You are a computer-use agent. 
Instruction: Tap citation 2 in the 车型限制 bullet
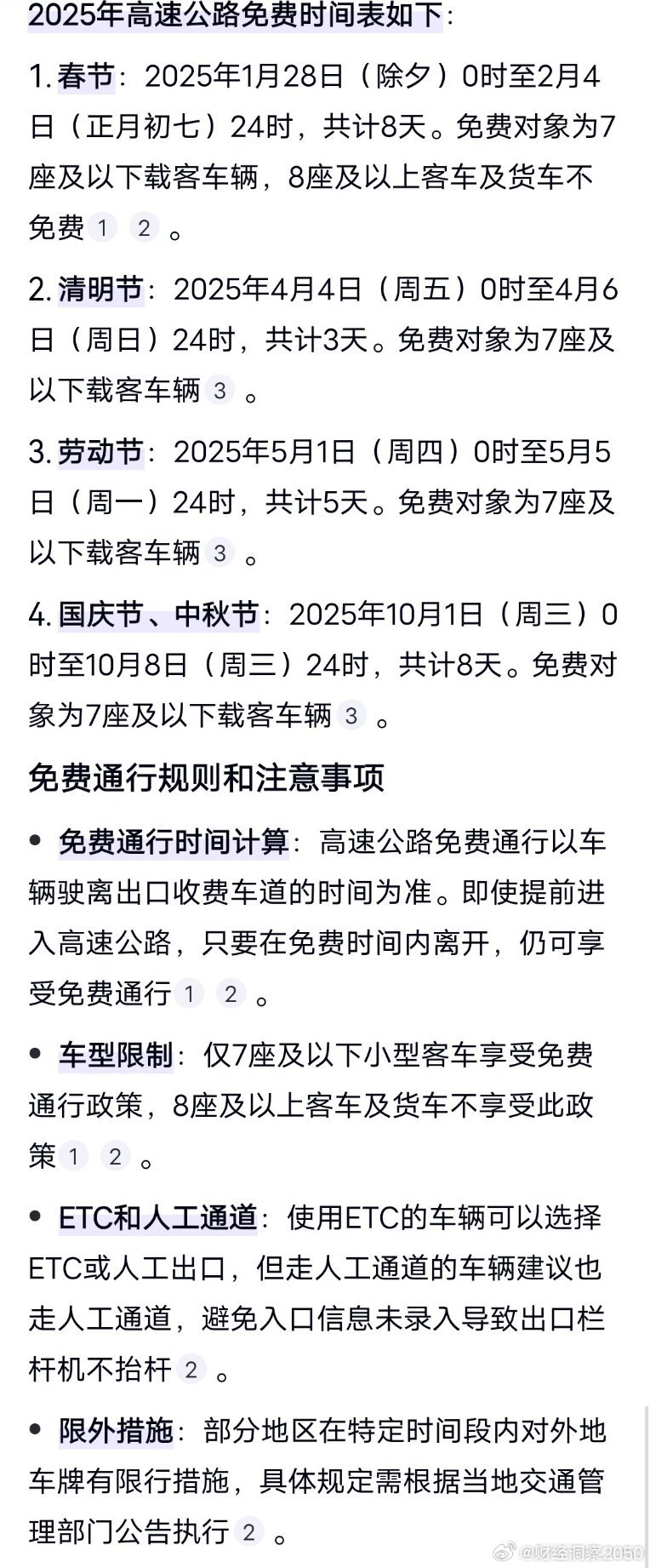coord(115,1156)
